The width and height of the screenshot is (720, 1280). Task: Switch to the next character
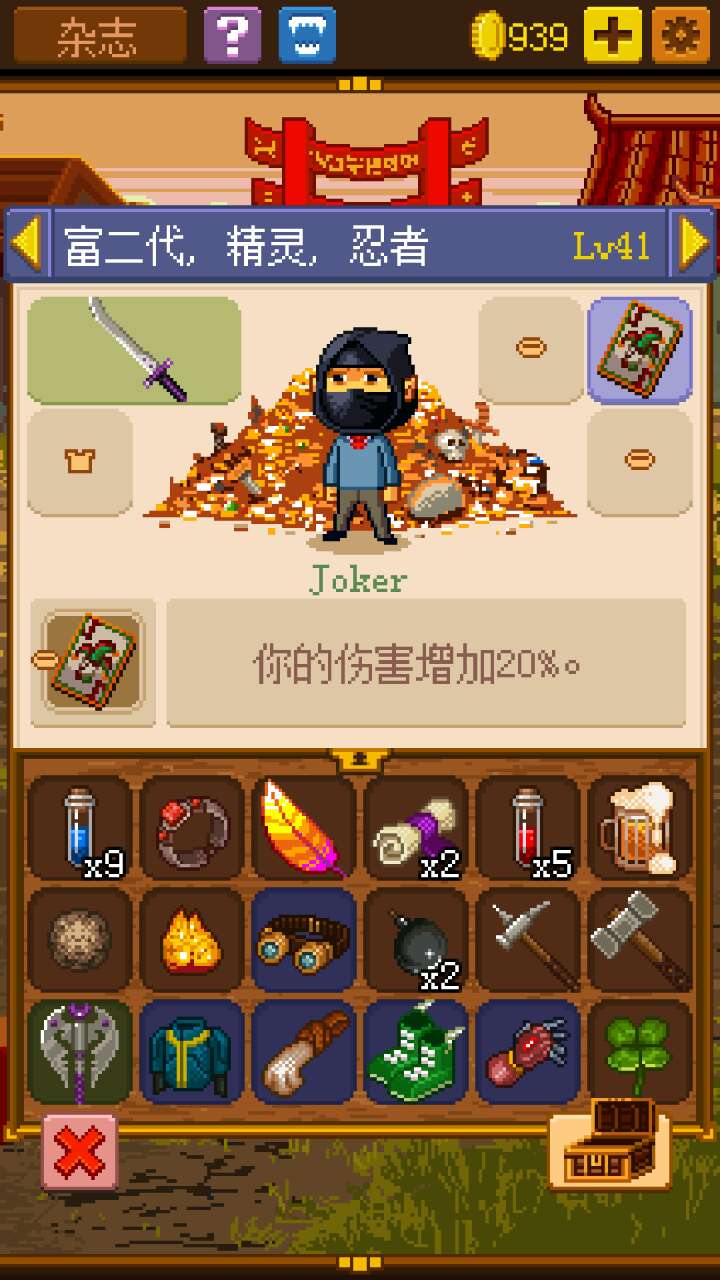(x=694, y=244)
